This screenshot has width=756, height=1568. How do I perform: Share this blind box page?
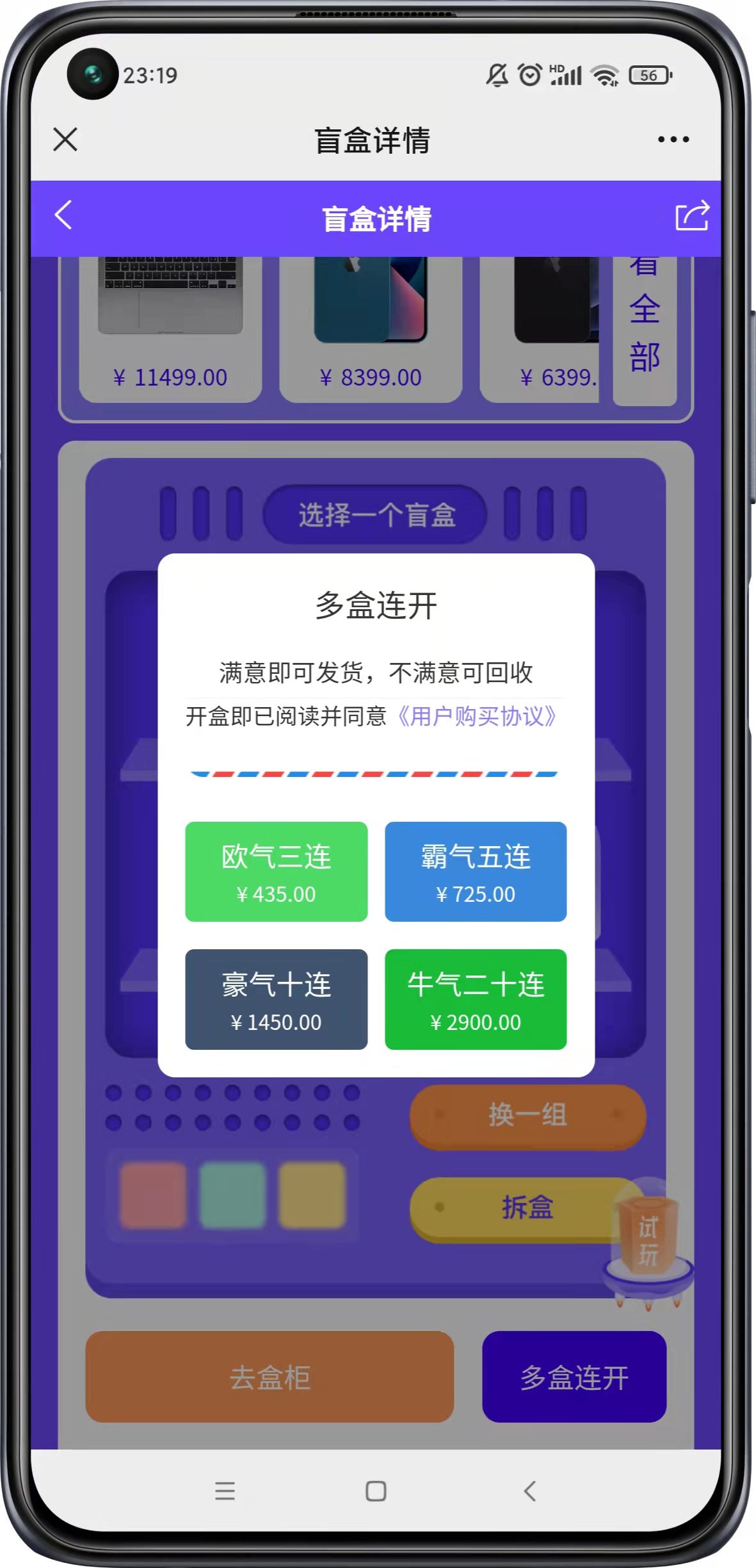(692, 216)
